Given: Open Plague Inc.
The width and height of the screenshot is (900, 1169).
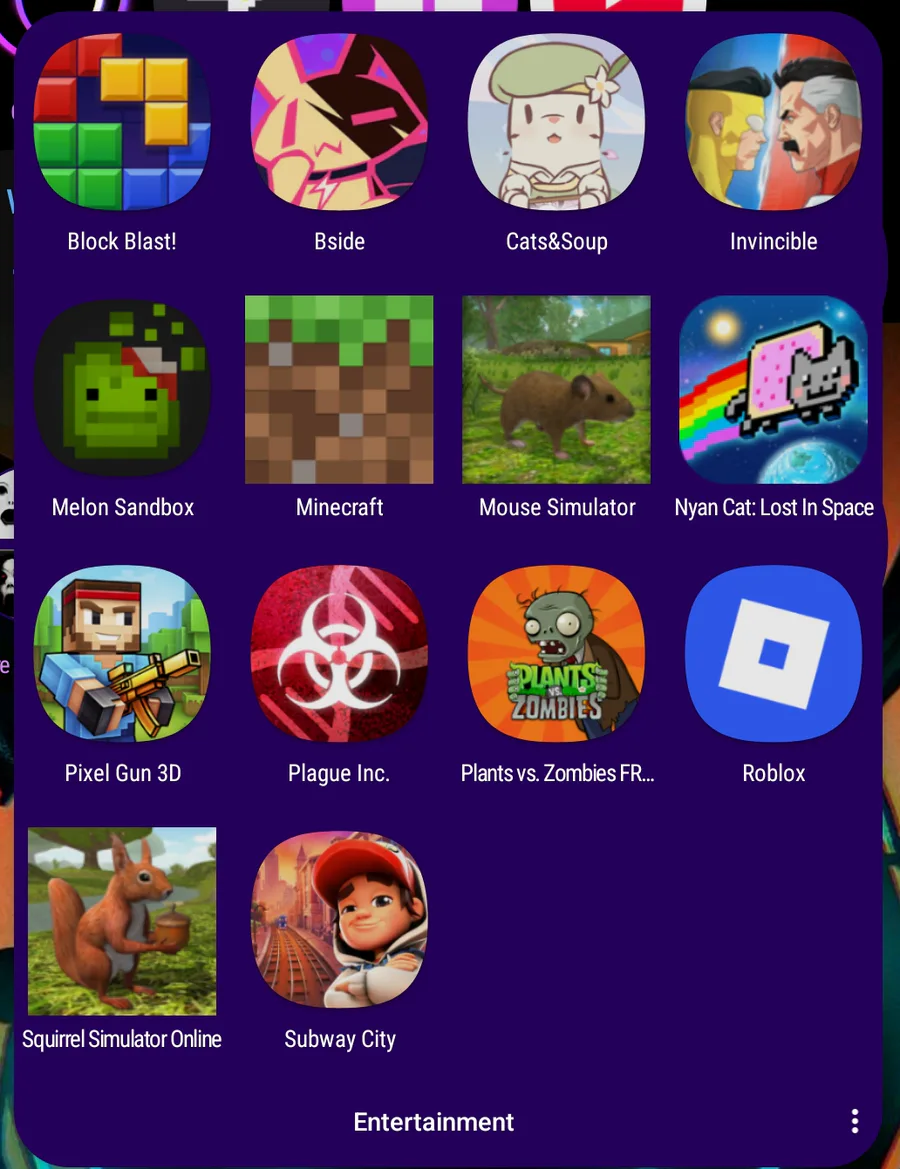Looking at the screenshot, I should tap(339, 655).
